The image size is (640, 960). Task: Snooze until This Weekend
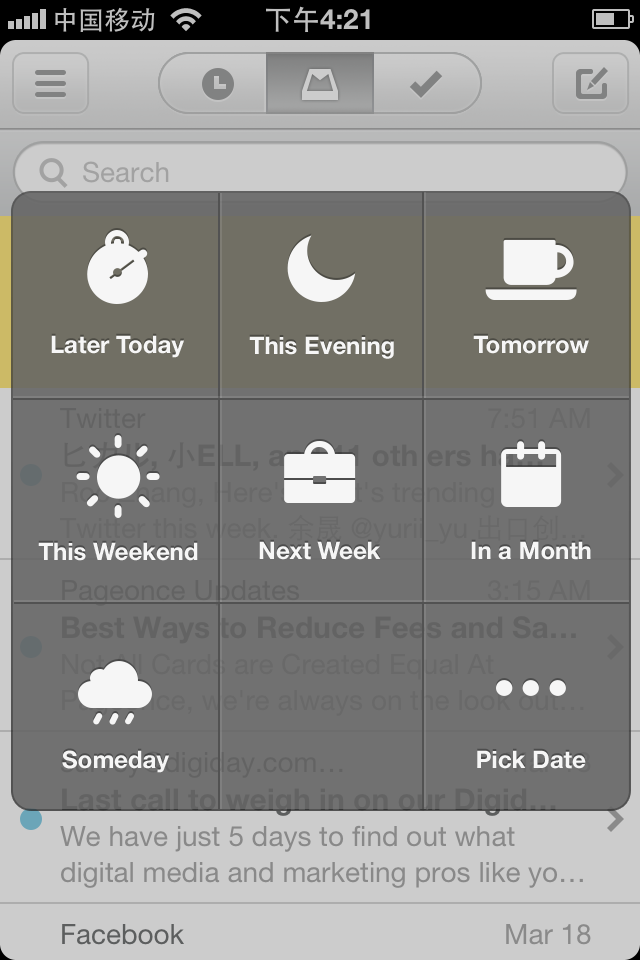[x=117, y=500]
